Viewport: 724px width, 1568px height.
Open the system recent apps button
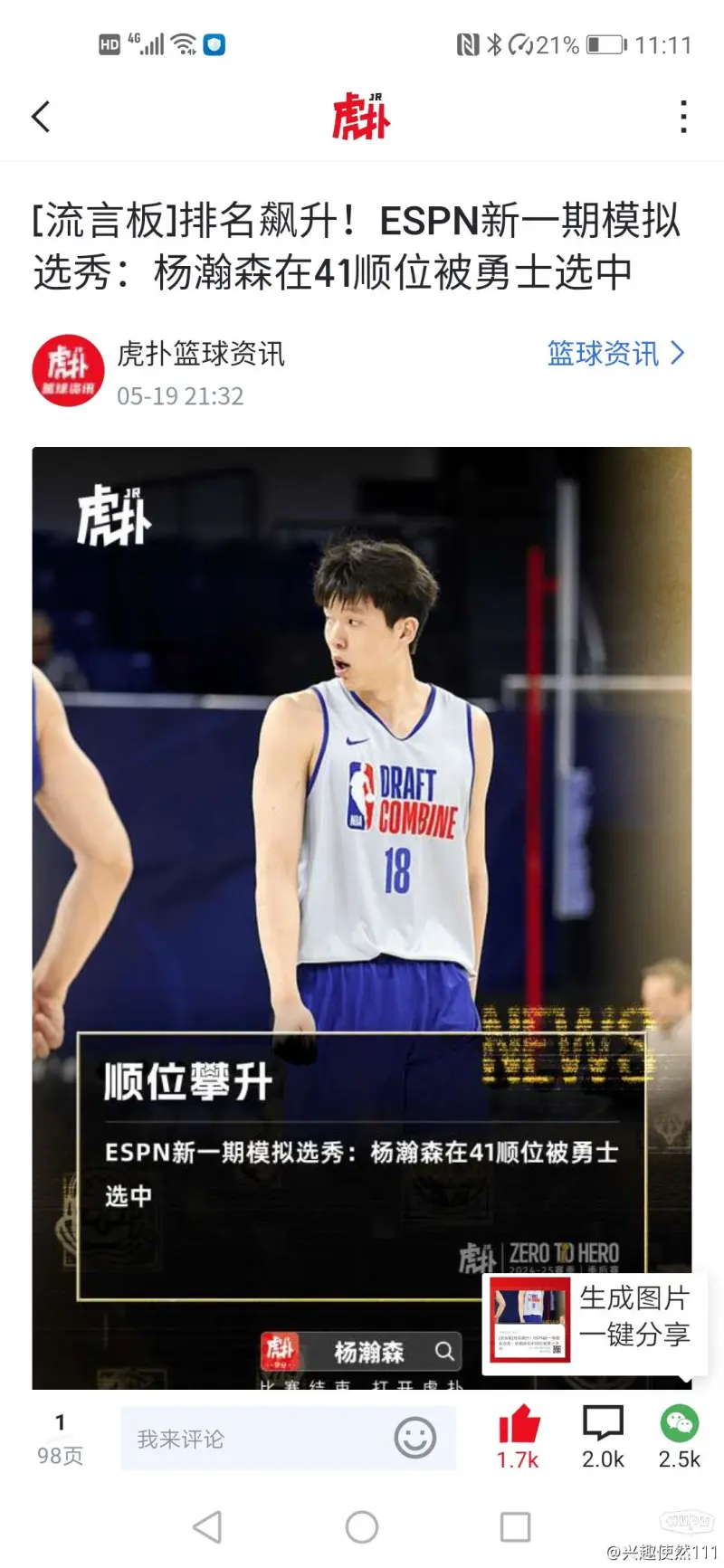pyautogui.click(x=515, y=1527)
